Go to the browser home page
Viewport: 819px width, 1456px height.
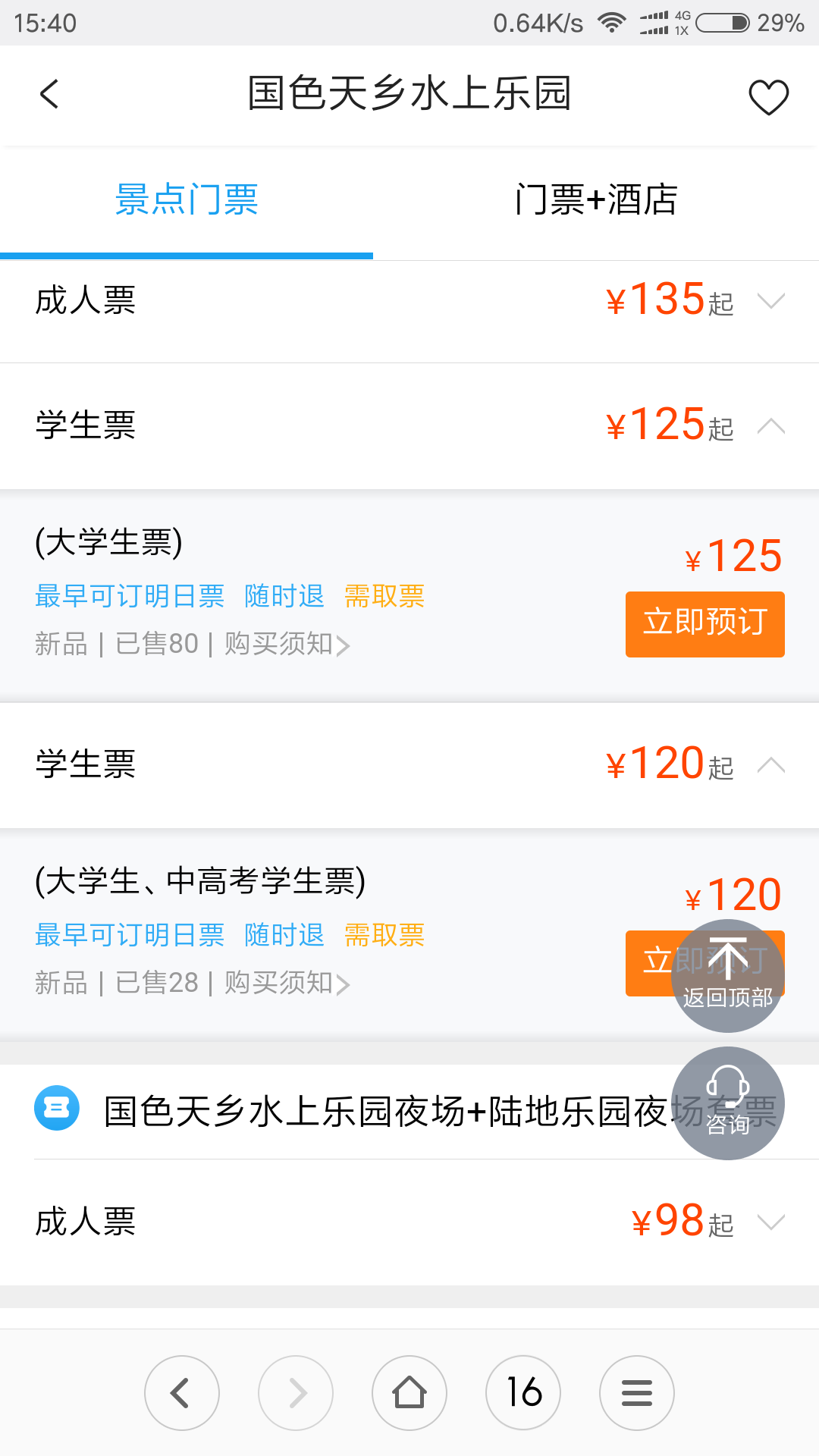[409, 1393]
